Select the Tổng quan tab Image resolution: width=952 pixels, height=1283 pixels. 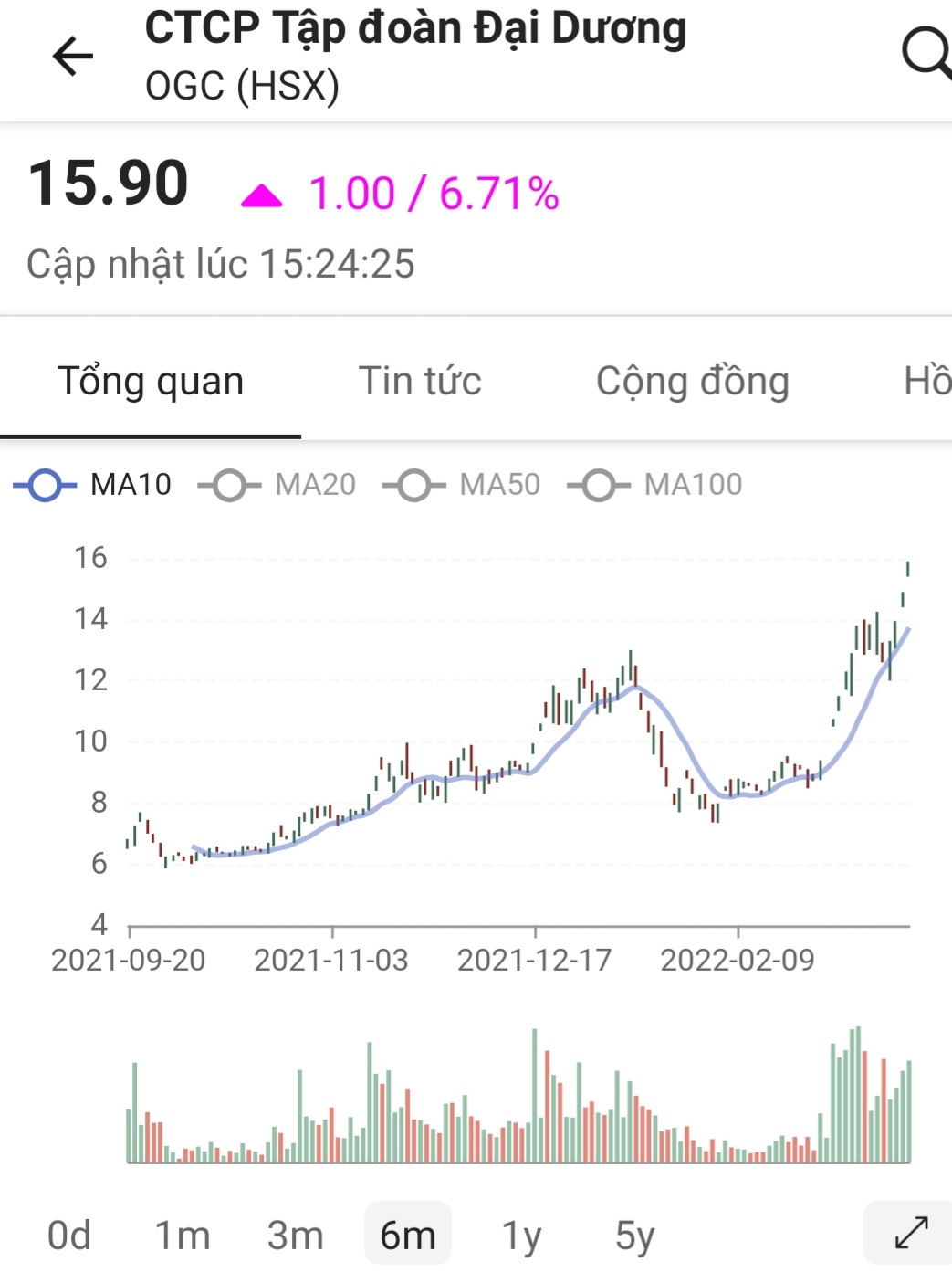click(151, 381)
